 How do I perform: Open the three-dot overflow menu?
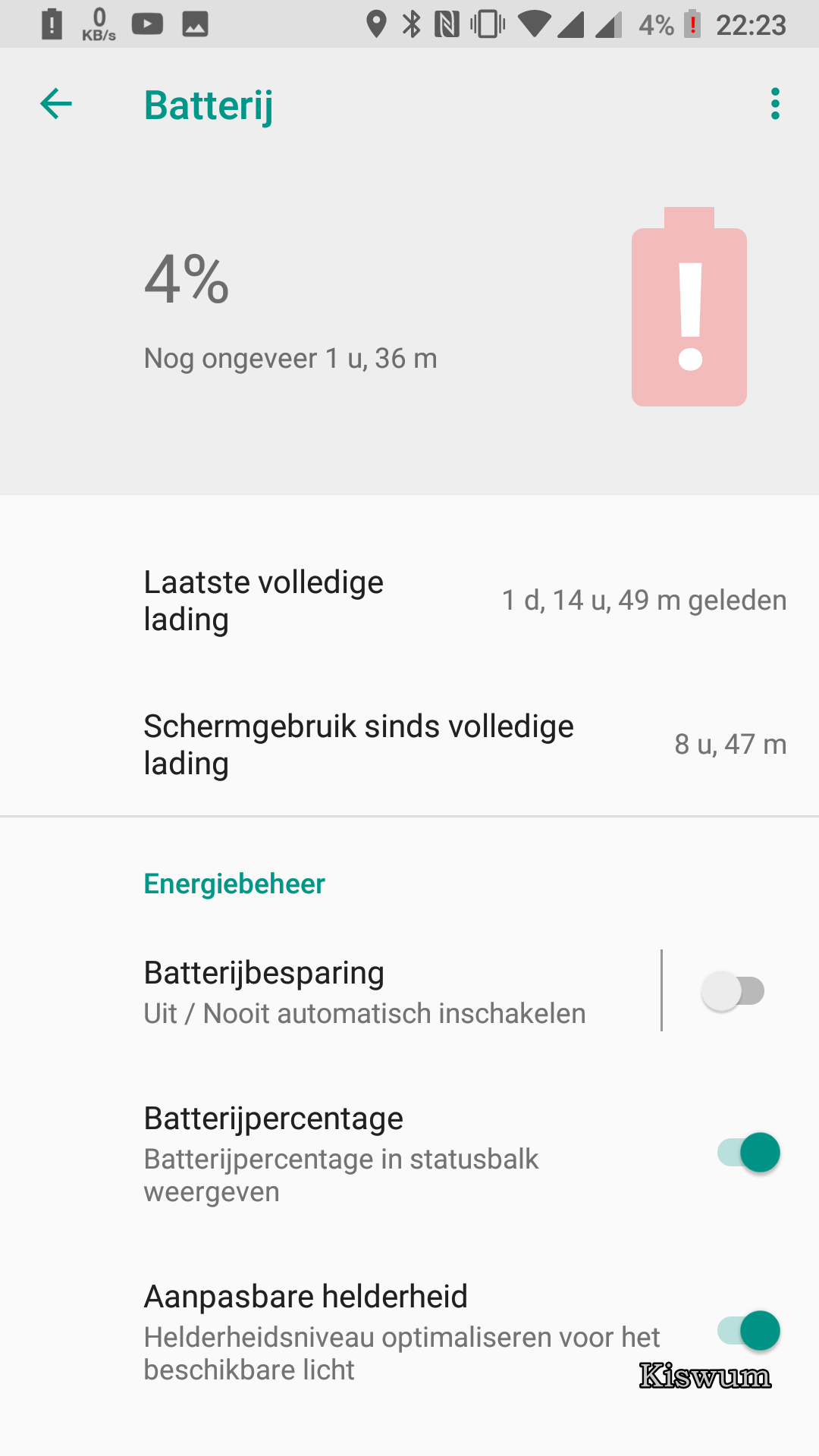(774, 104)
